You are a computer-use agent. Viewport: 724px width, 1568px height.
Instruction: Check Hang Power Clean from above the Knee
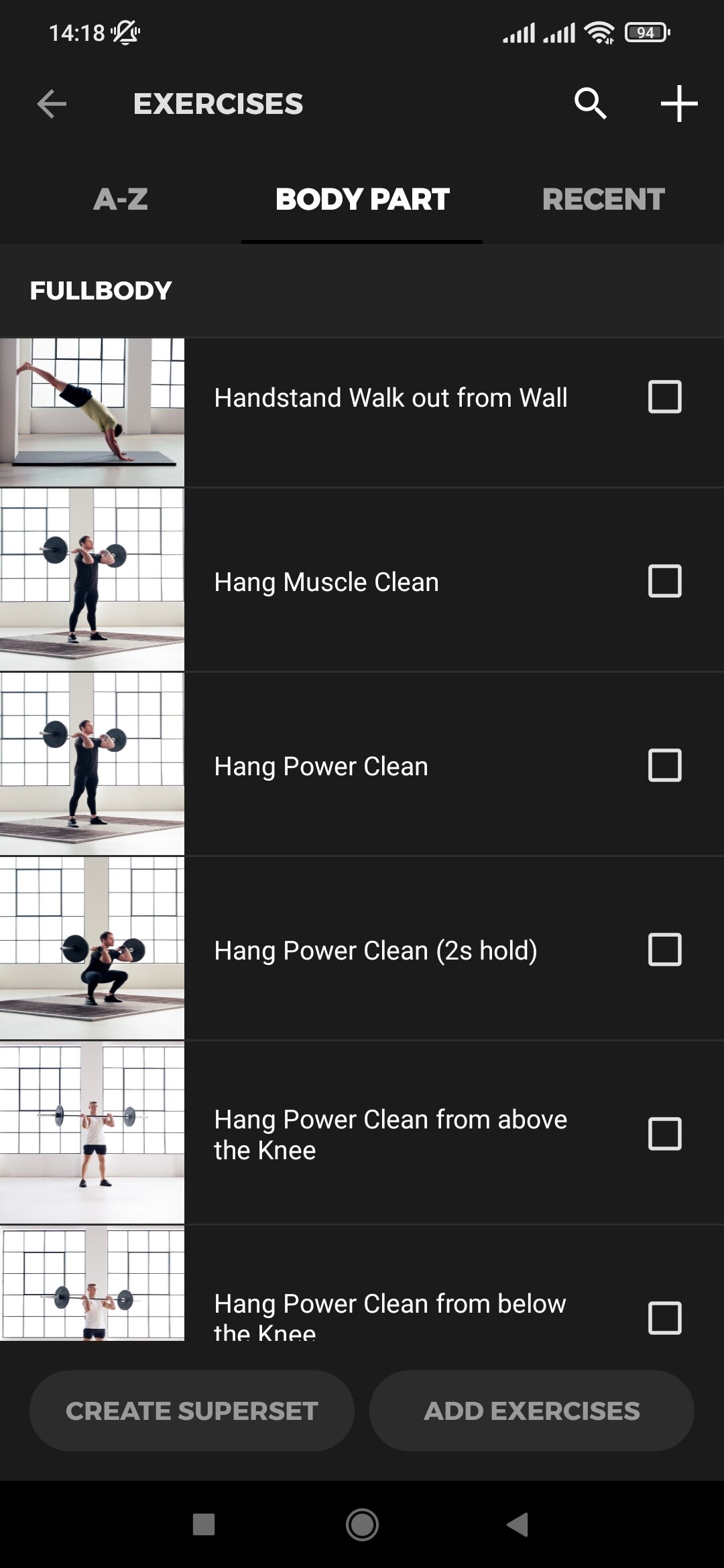pyautogui.click(x=665, y=1134)
